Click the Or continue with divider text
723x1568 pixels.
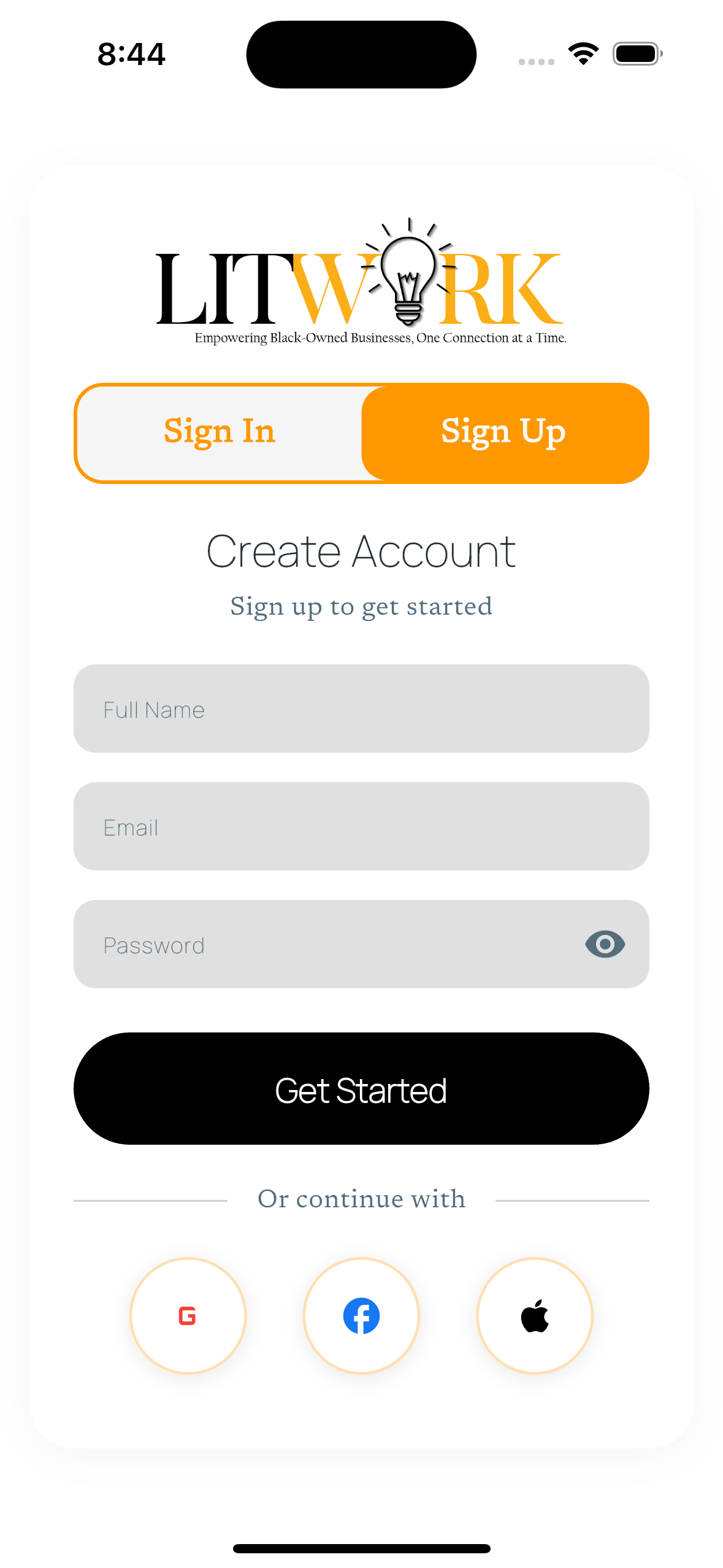tap(361, 1198)
